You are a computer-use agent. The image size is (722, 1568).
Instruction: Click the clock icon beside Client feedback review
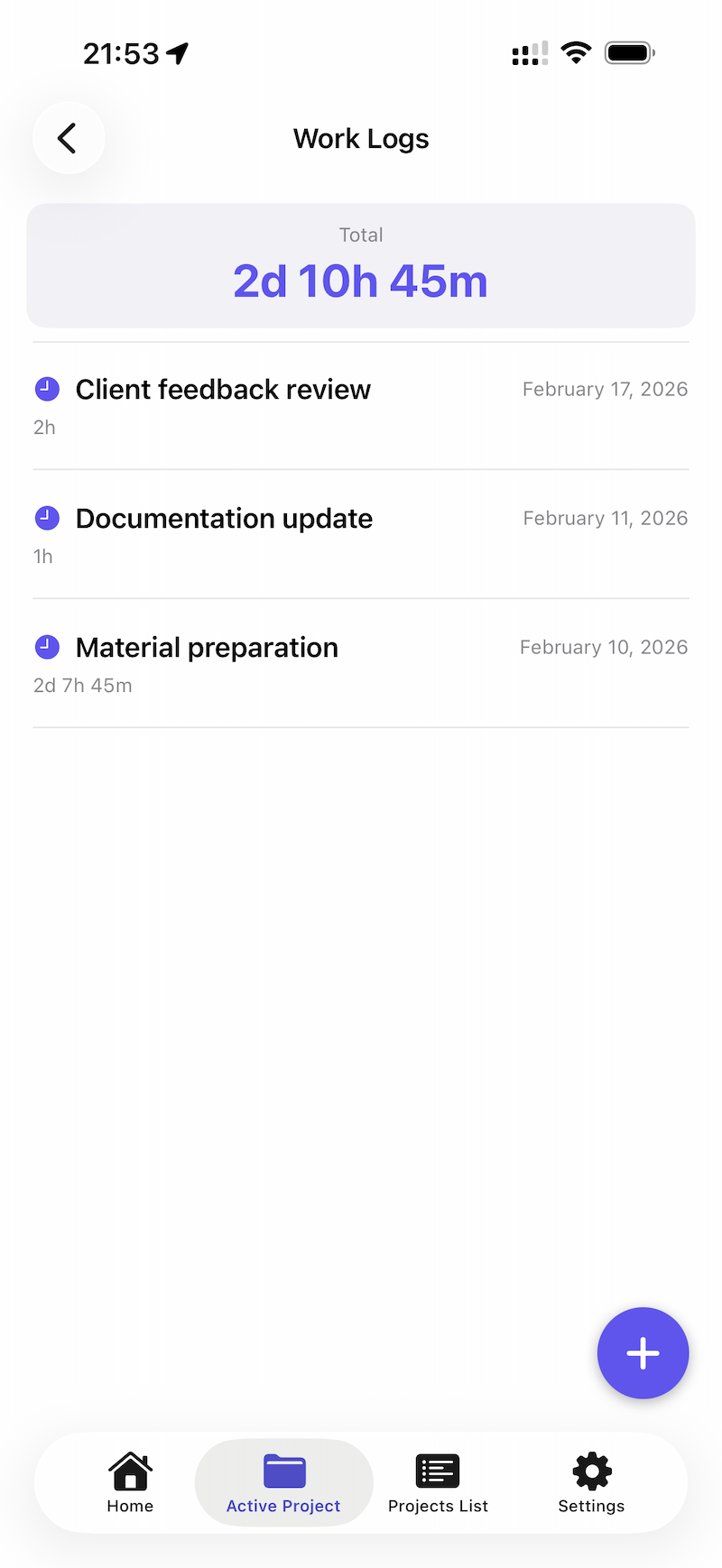tap(47, 389)
